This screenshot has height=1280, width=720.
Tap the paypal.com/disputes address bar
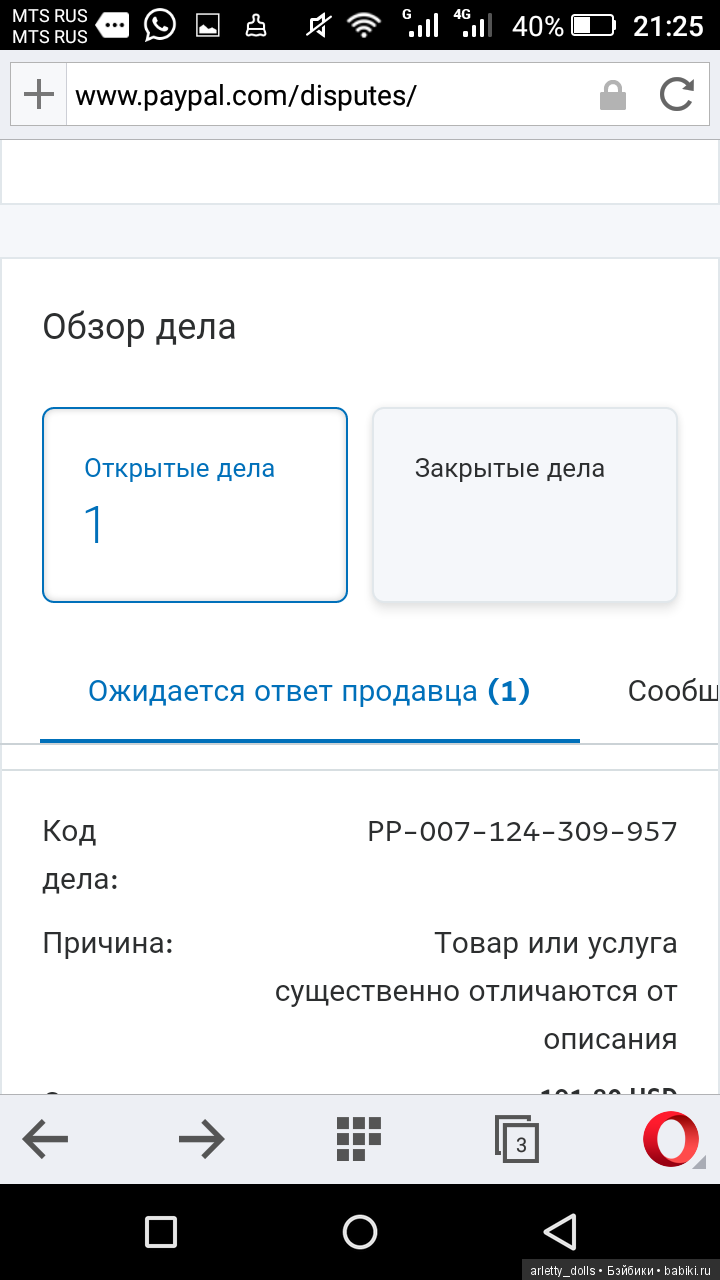pos(330,95)
